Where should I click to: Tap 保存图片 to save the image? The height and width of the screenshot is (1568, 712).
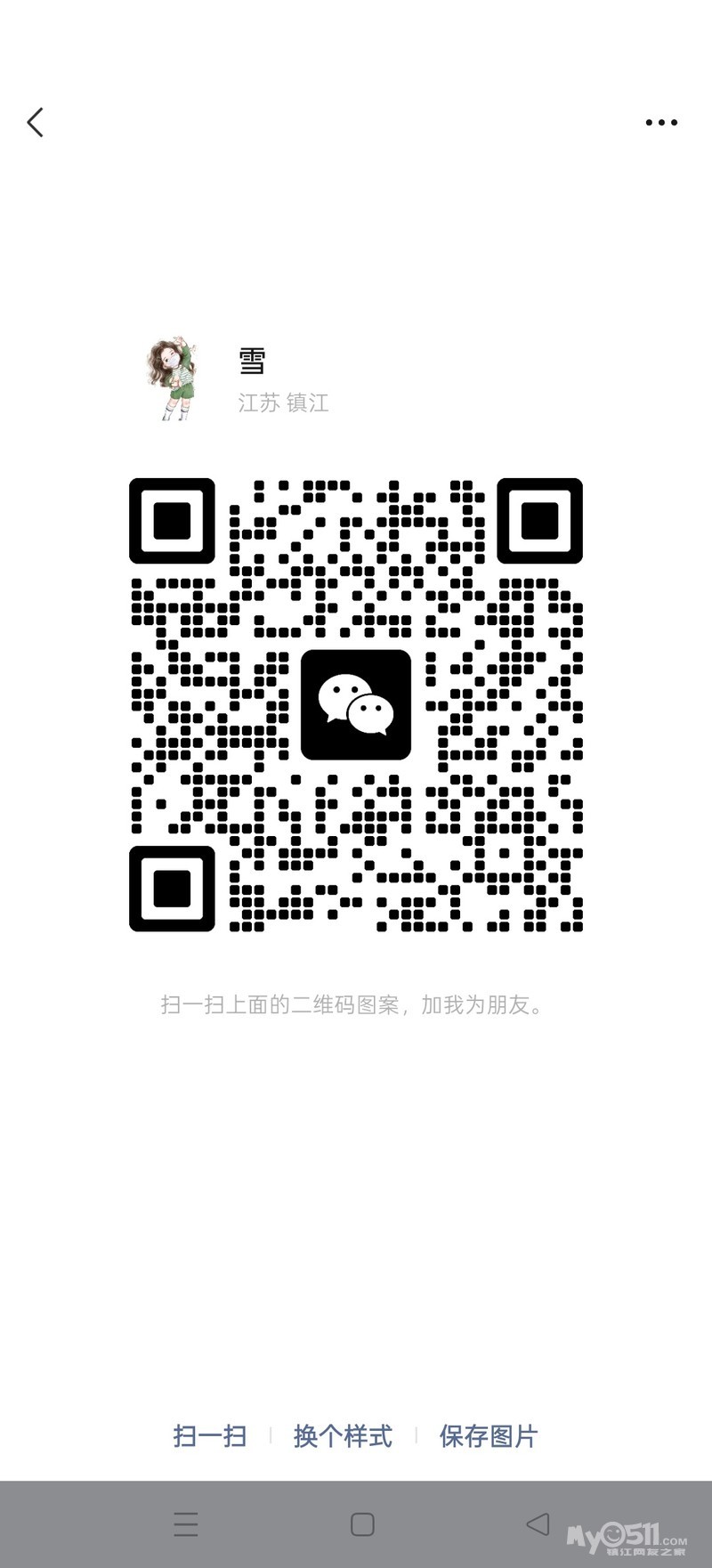pyautogui.click(x=489, y=1435)
